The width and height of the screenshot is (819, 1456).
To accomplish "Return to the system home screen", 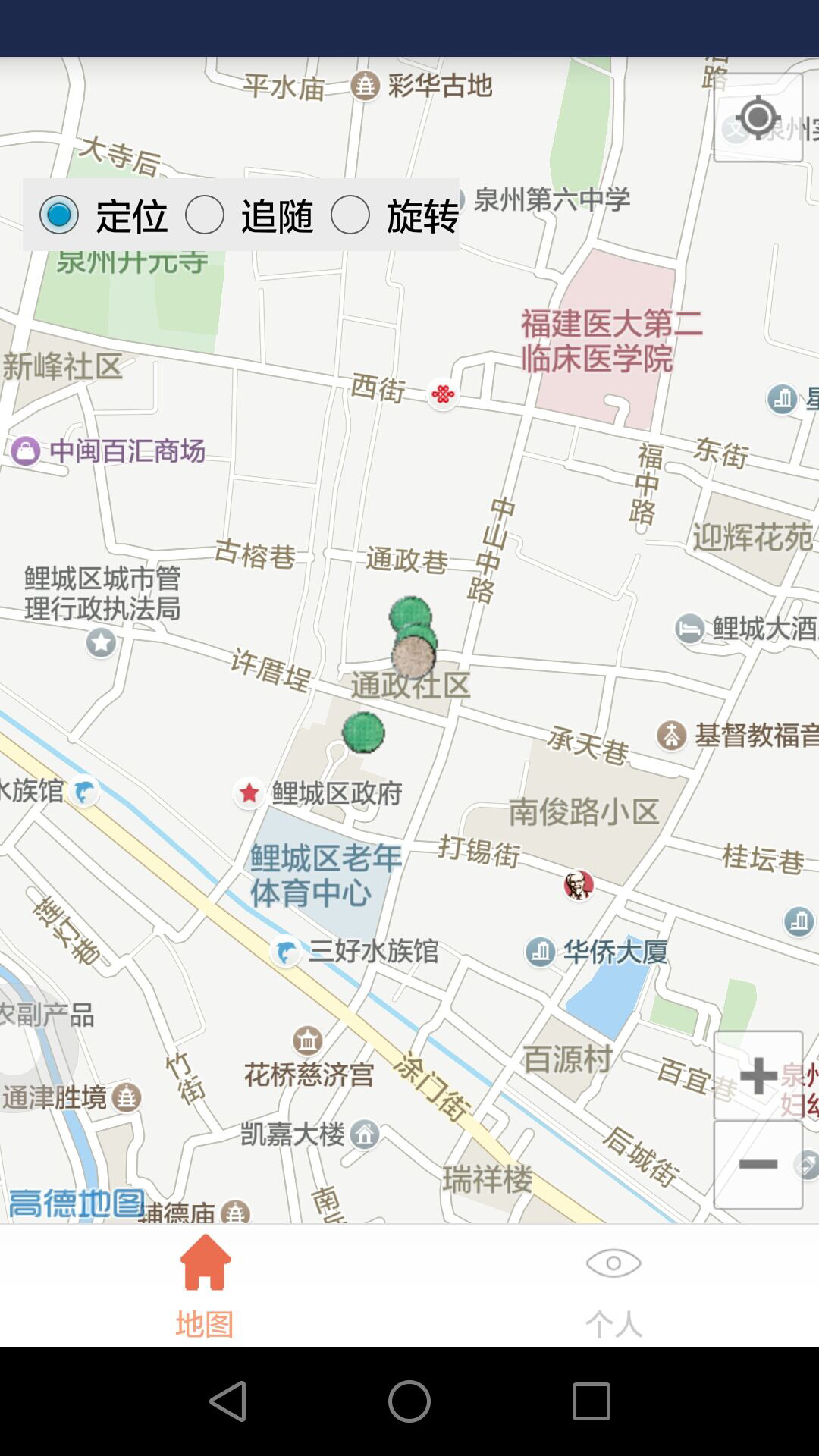I will click(x=409, y=1401).
